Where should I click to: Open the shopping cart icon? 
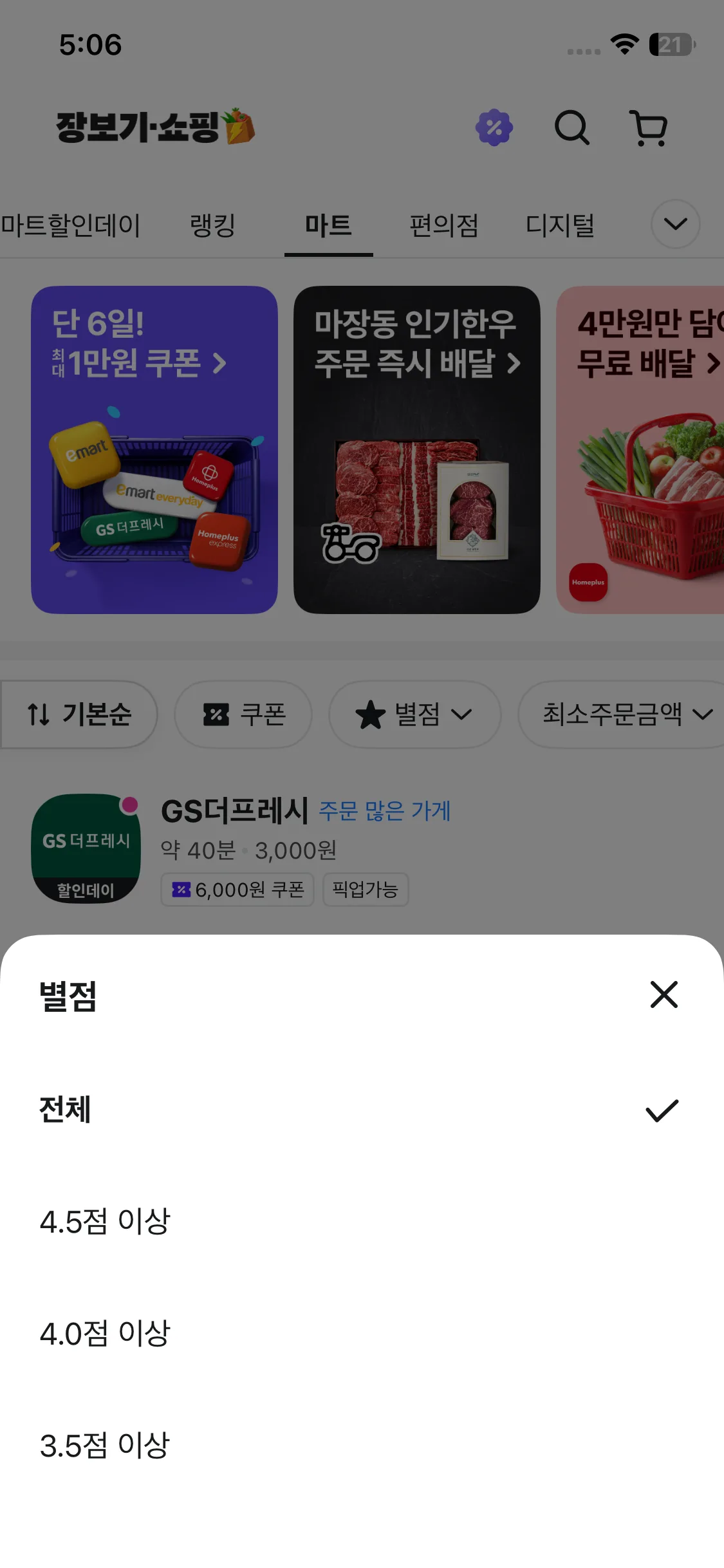click(647, 128)
